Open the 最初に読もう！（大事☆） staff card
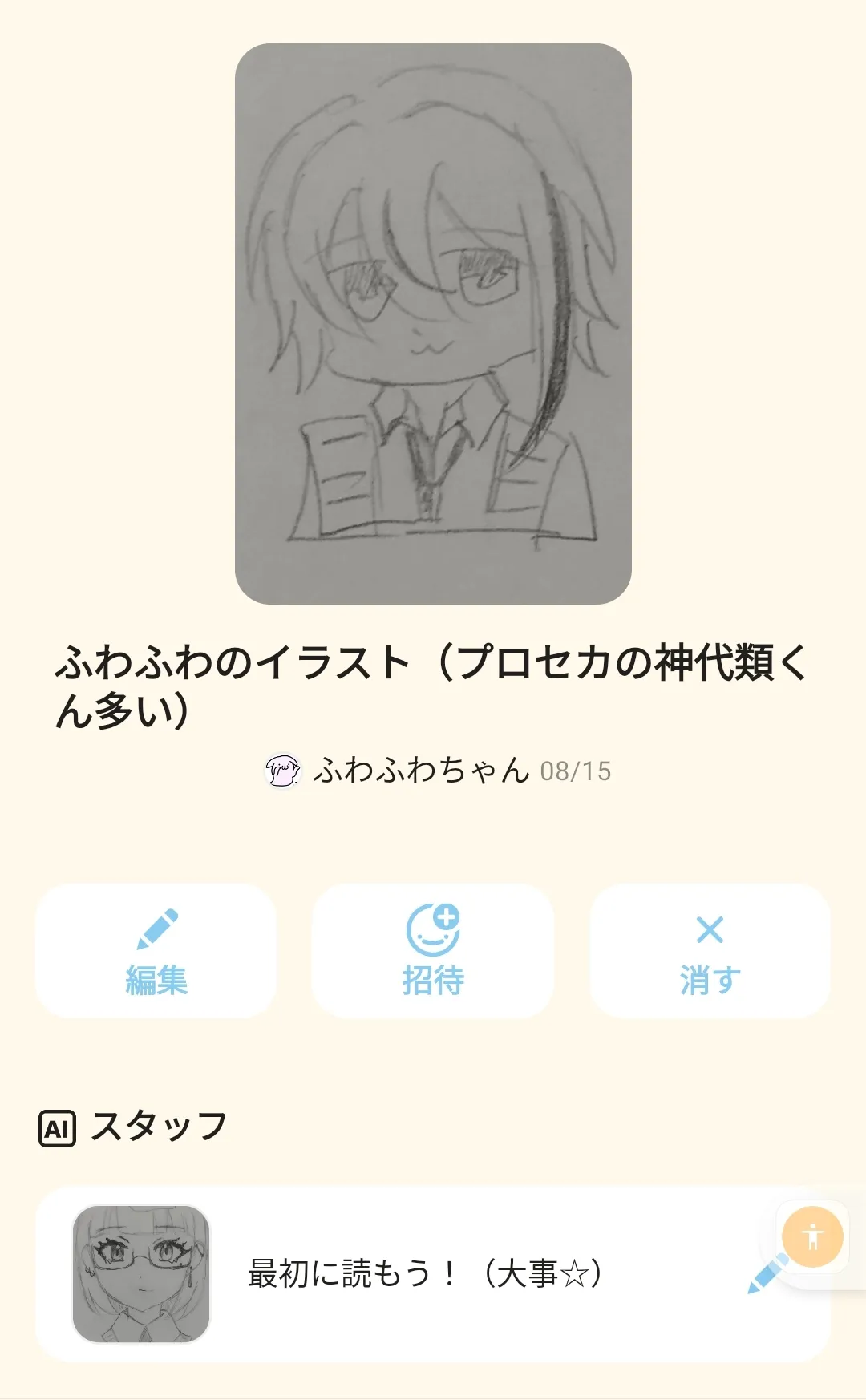 coord(425,1273)
